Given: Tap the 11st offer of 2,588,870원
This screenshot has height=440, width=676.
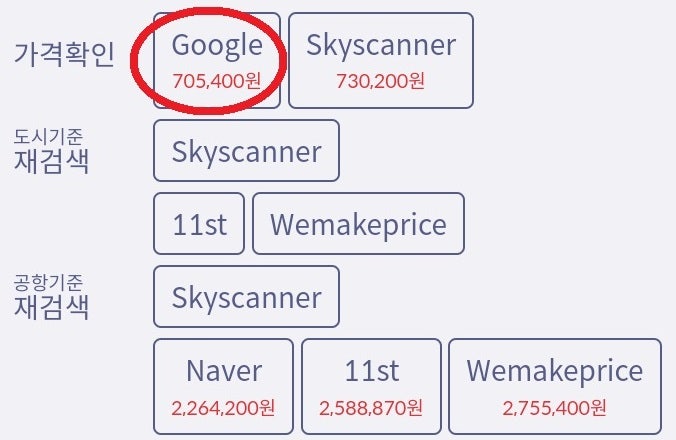Looking at the screenshot, I should (371, 387).
